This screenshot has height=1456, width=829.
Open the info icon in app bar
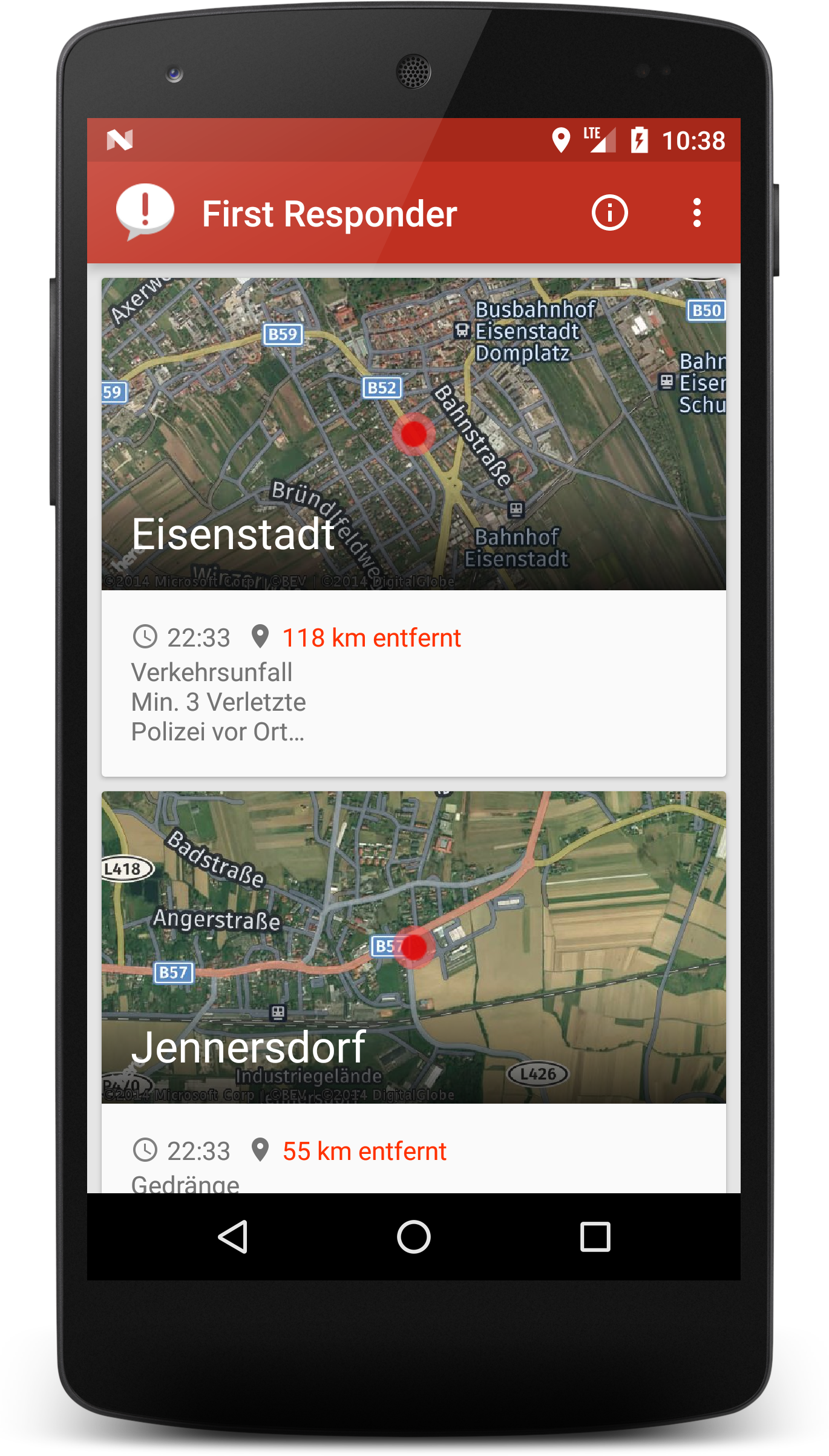coord(609,213)
